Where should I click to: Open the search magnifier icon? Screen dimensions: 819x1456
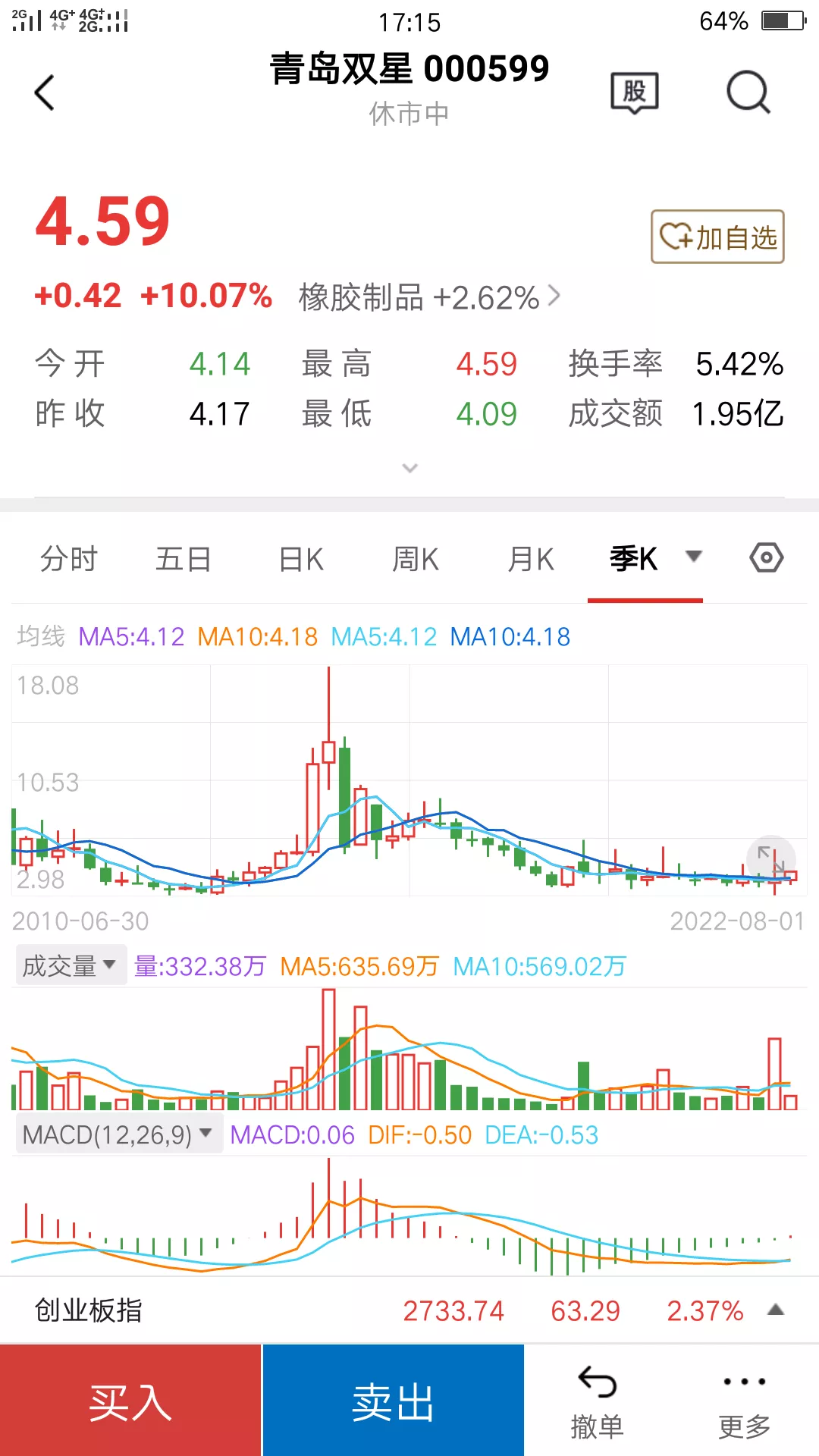(748, 93)
